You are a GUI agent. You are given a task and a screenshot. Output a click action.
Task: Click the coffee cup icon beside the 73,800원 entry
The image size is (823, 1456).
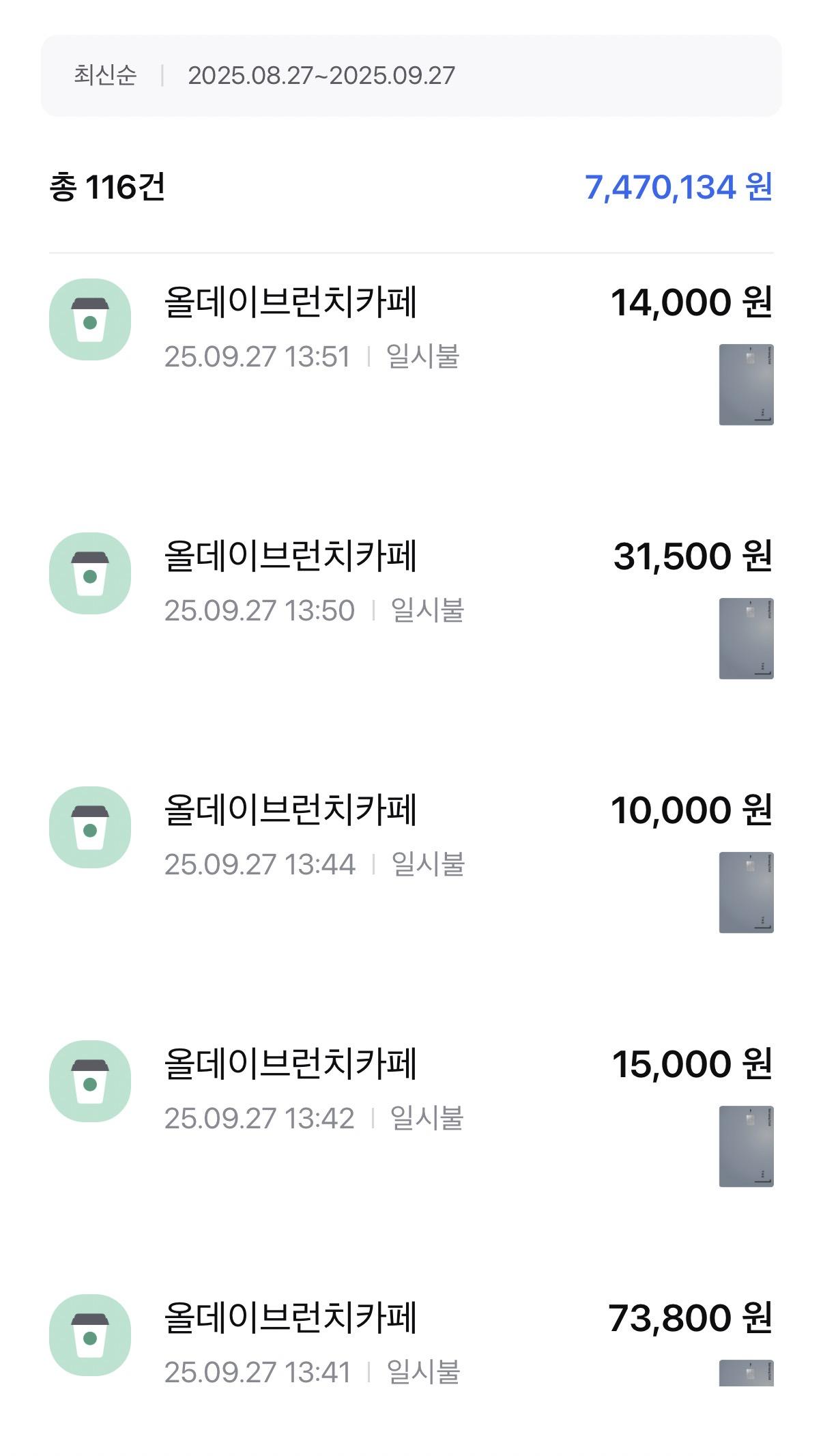pos(92,1336)
